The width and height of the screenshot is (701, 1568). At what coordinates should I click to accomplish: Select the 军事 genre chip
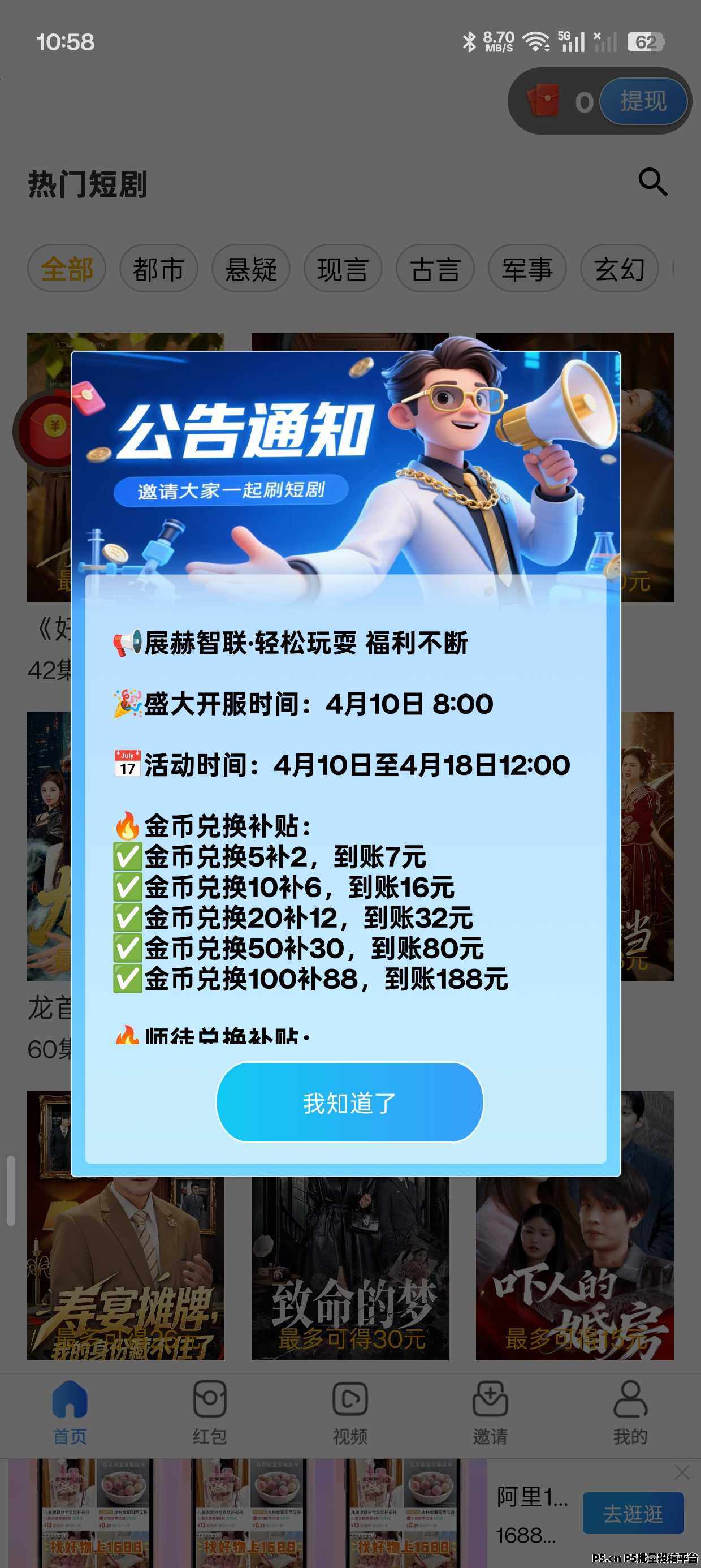527,269
